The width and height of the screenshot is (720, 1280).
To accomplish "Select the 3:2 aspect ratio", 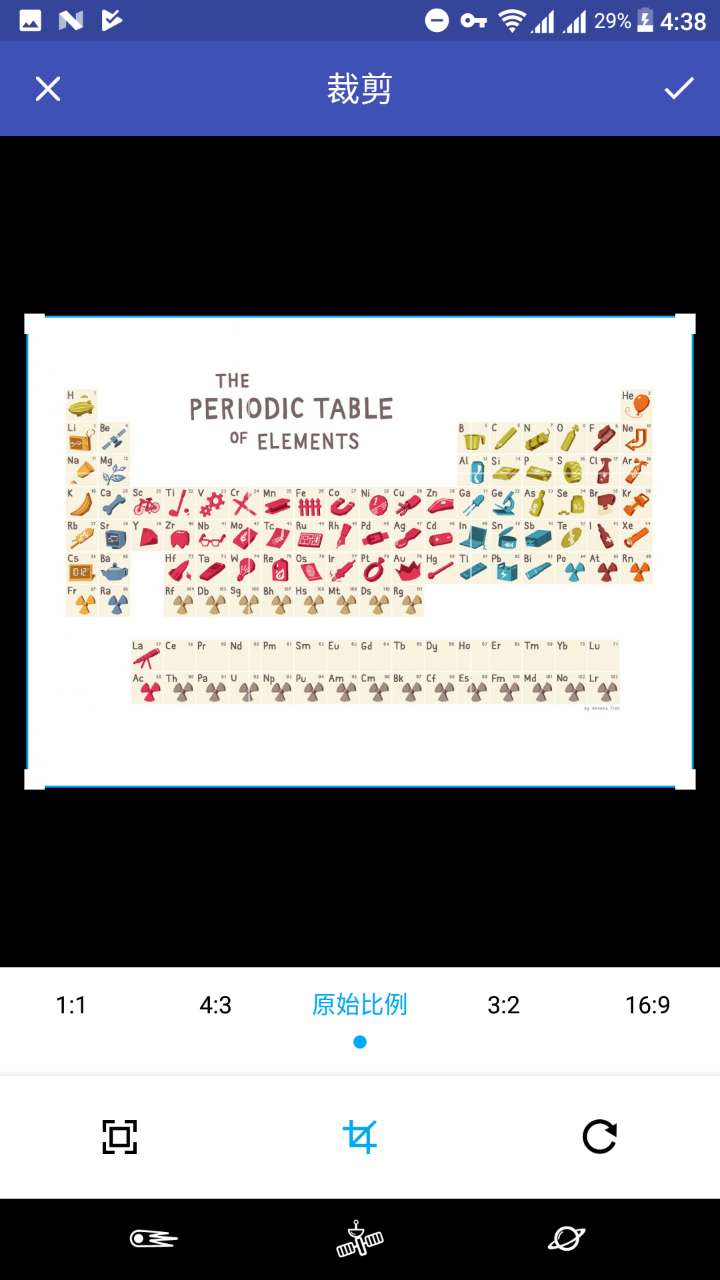I will pyautogui.click(x=503, y=1005).
